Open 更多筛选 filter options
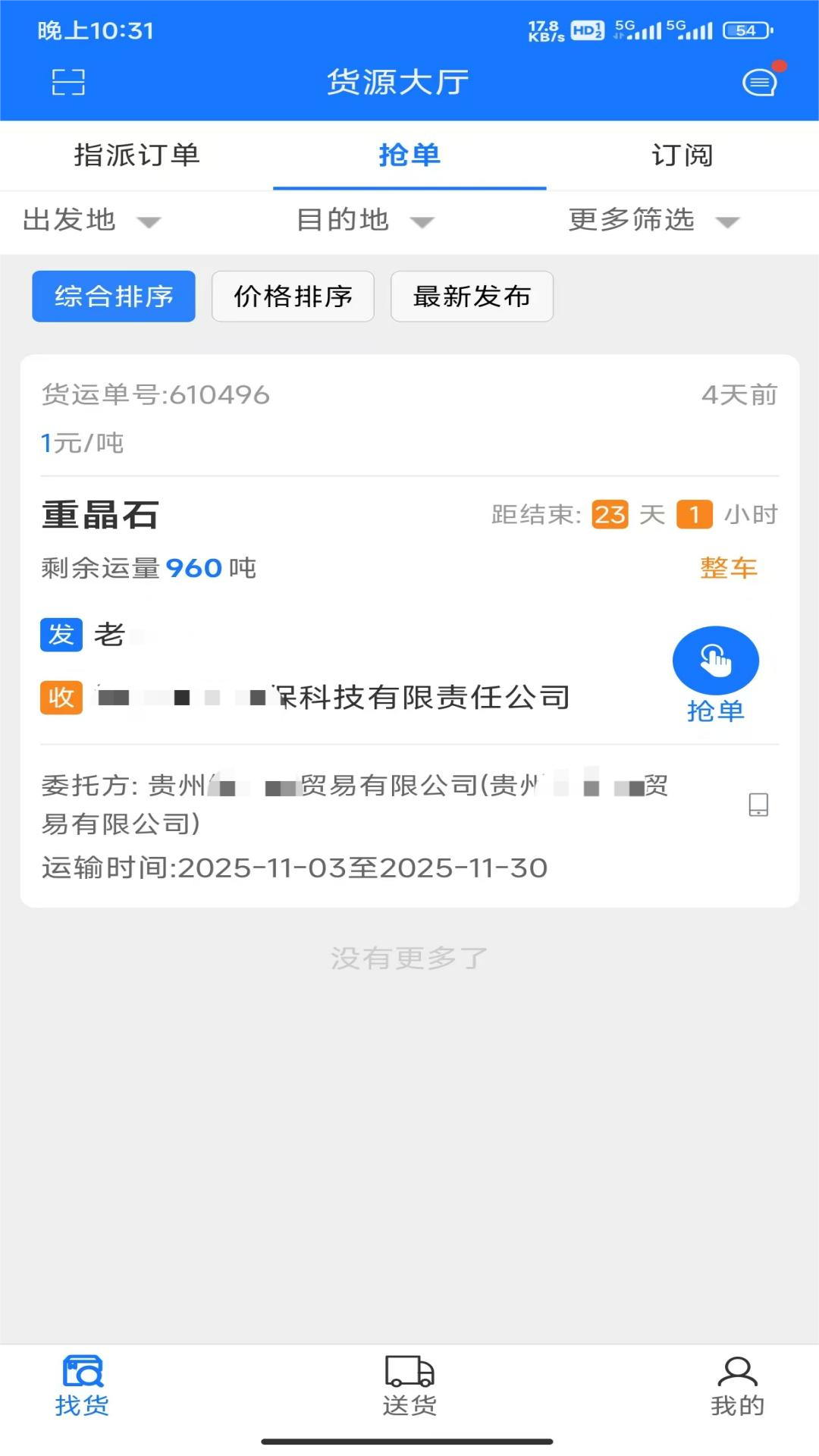This screenshot has width=819, height=1456. 652,221
